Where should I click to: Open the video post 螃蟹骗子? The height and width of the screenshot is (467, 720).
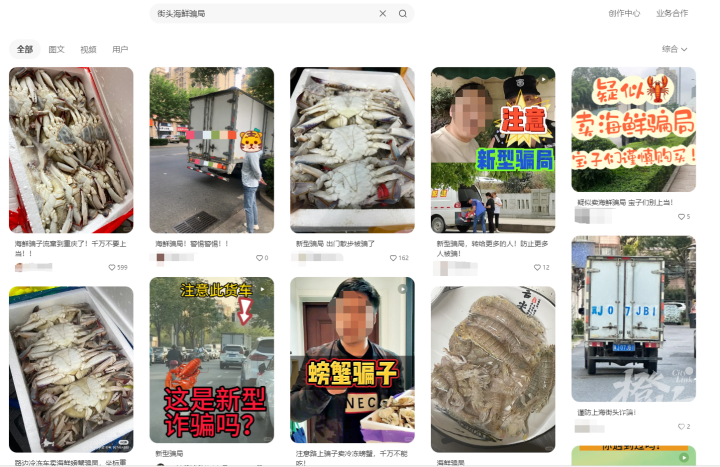(x=352, y=360)
